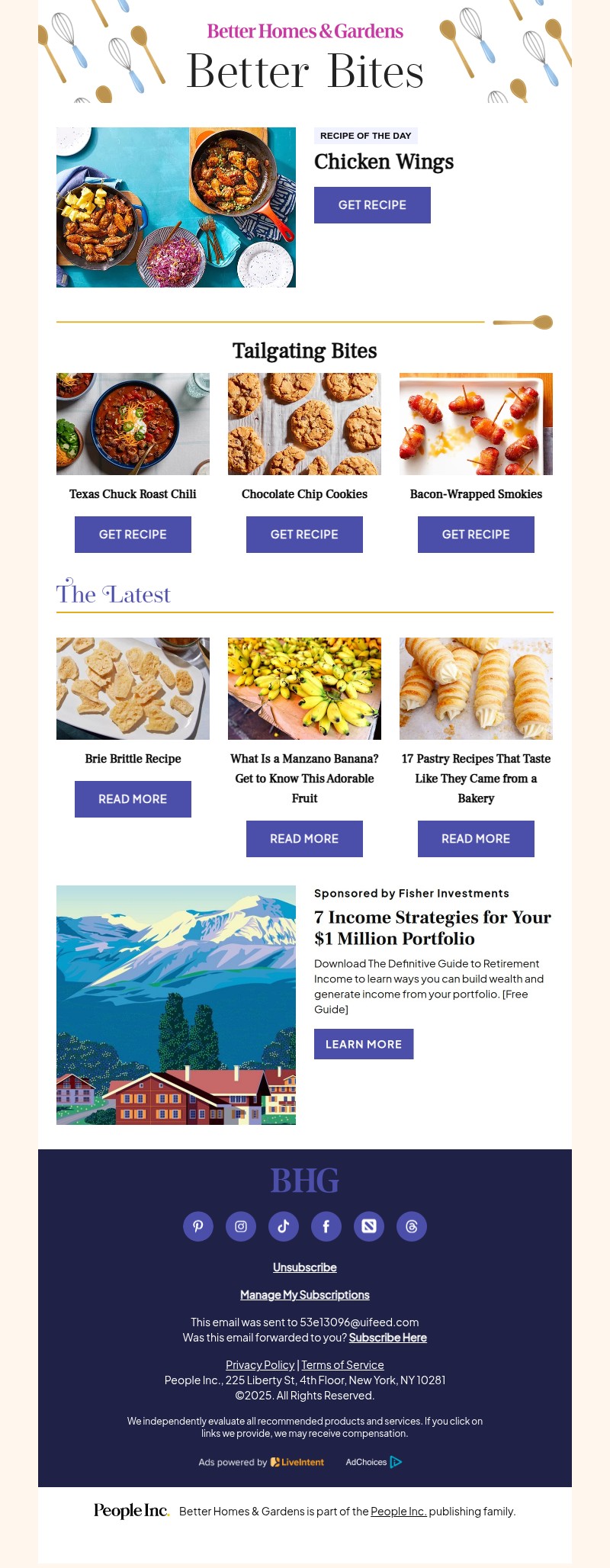The width and height of the screenshot is (610, 1568).
Task: Open Manage My Subscriptions
Action: coord(304,1294)
